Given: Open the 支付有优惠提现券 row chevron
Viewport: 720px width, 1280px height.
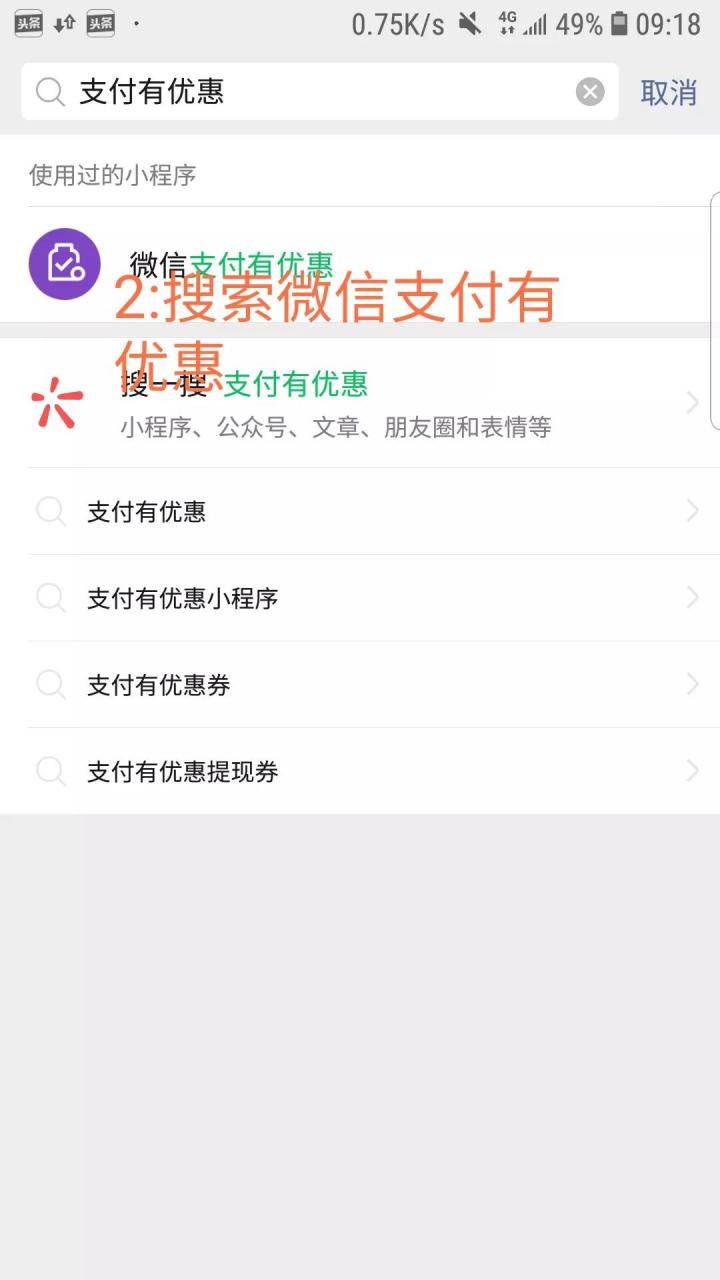Looking at the screenshot, I should [692, 770].
